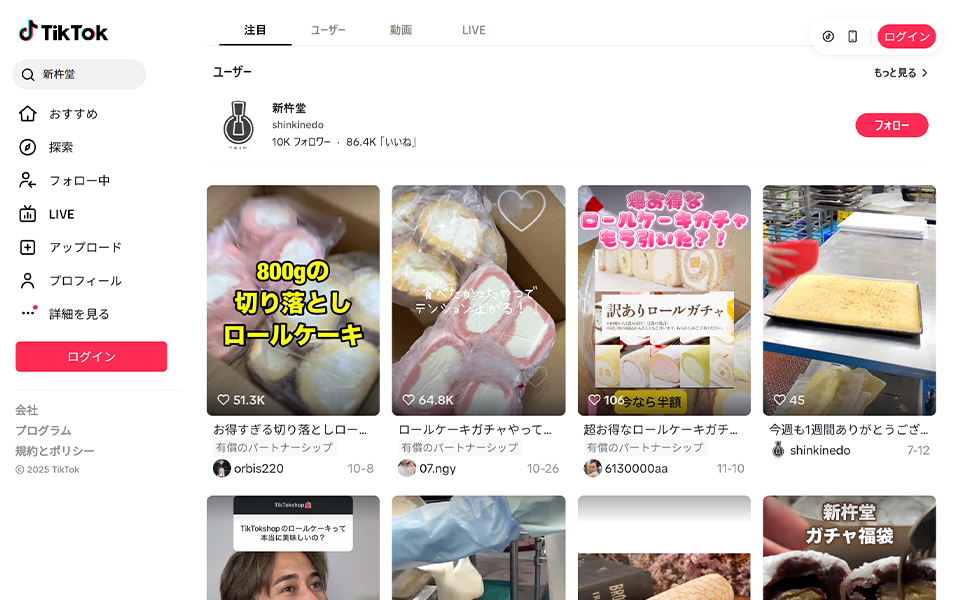This screenshot has height=600, width=960.
Task: Open the search box showing 新杵堂
Action: pos(80,74)
